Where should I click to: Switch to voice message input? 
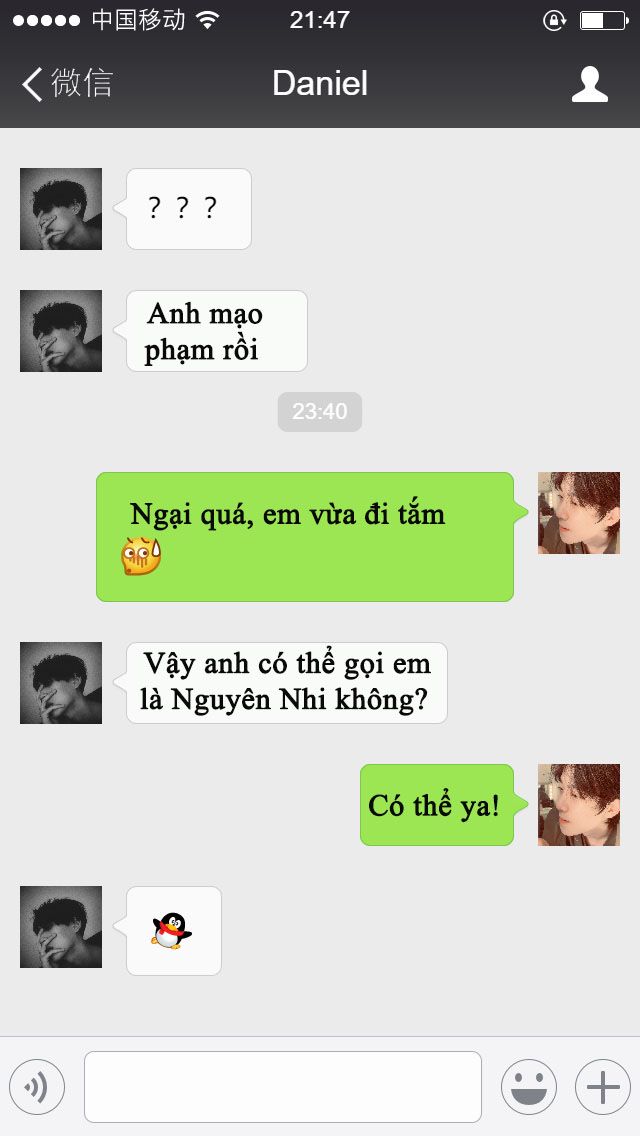coord(37,1087)
